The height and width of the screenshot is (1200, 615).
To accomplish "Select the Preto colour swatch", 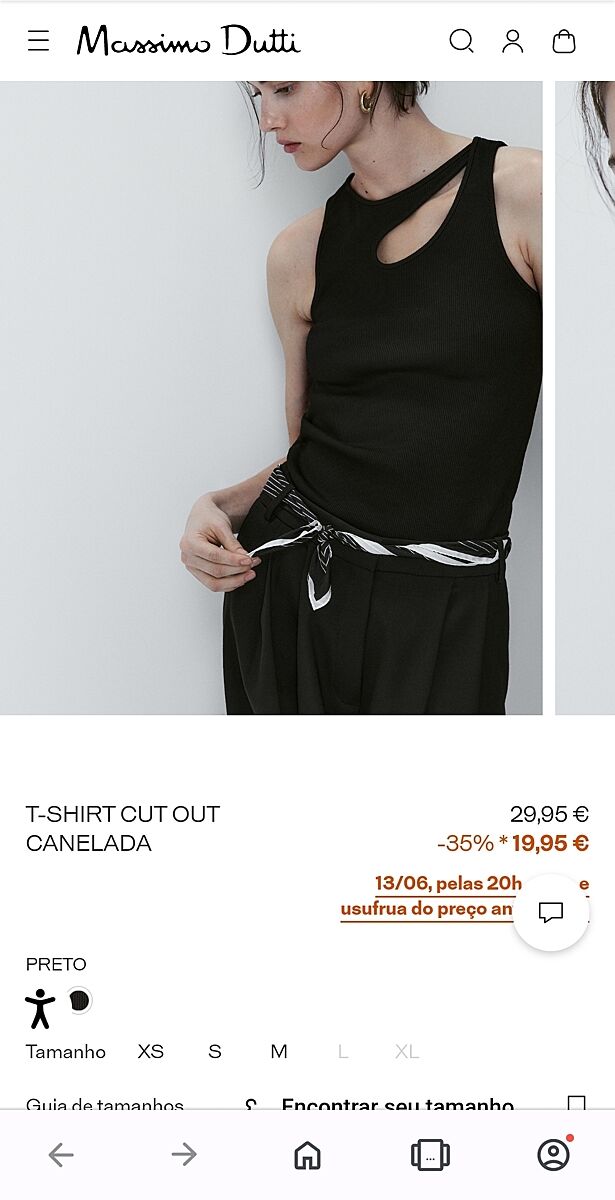I will (x=79, y=1000).
